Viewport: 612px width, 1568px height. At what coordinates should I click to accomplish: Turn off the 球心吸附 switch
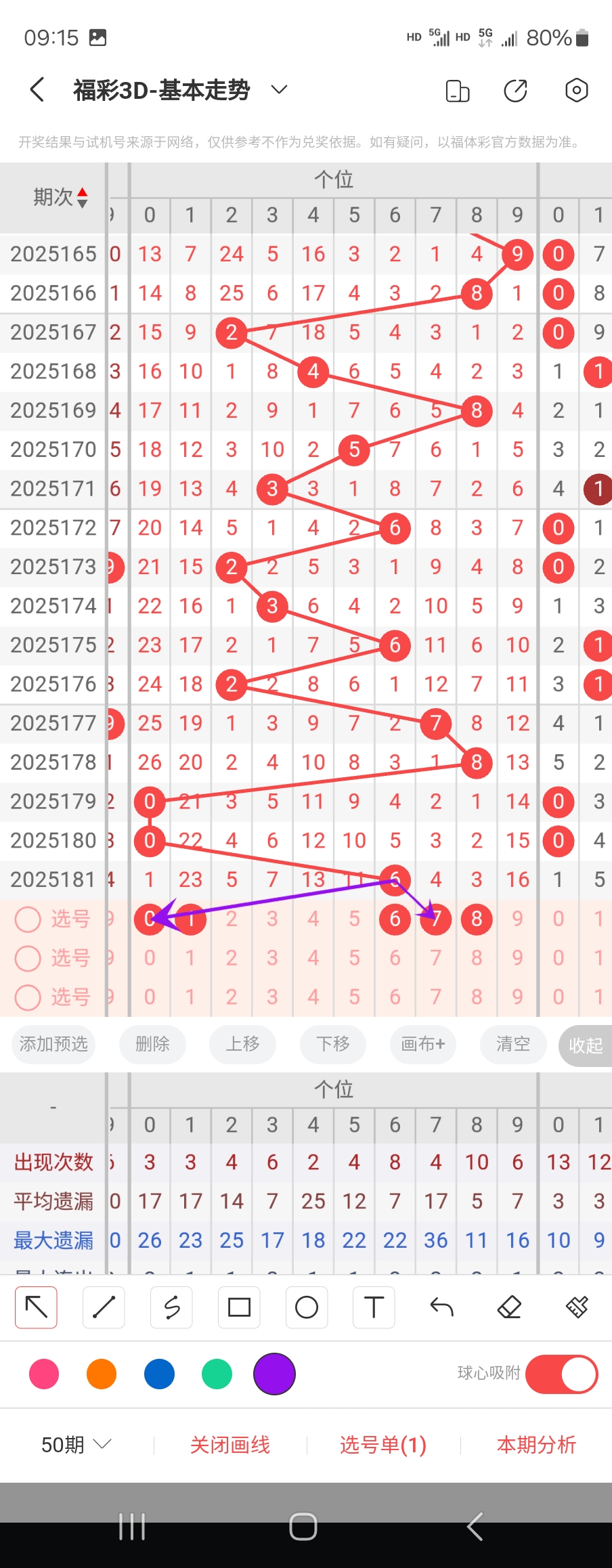(x=561, y=1374)
